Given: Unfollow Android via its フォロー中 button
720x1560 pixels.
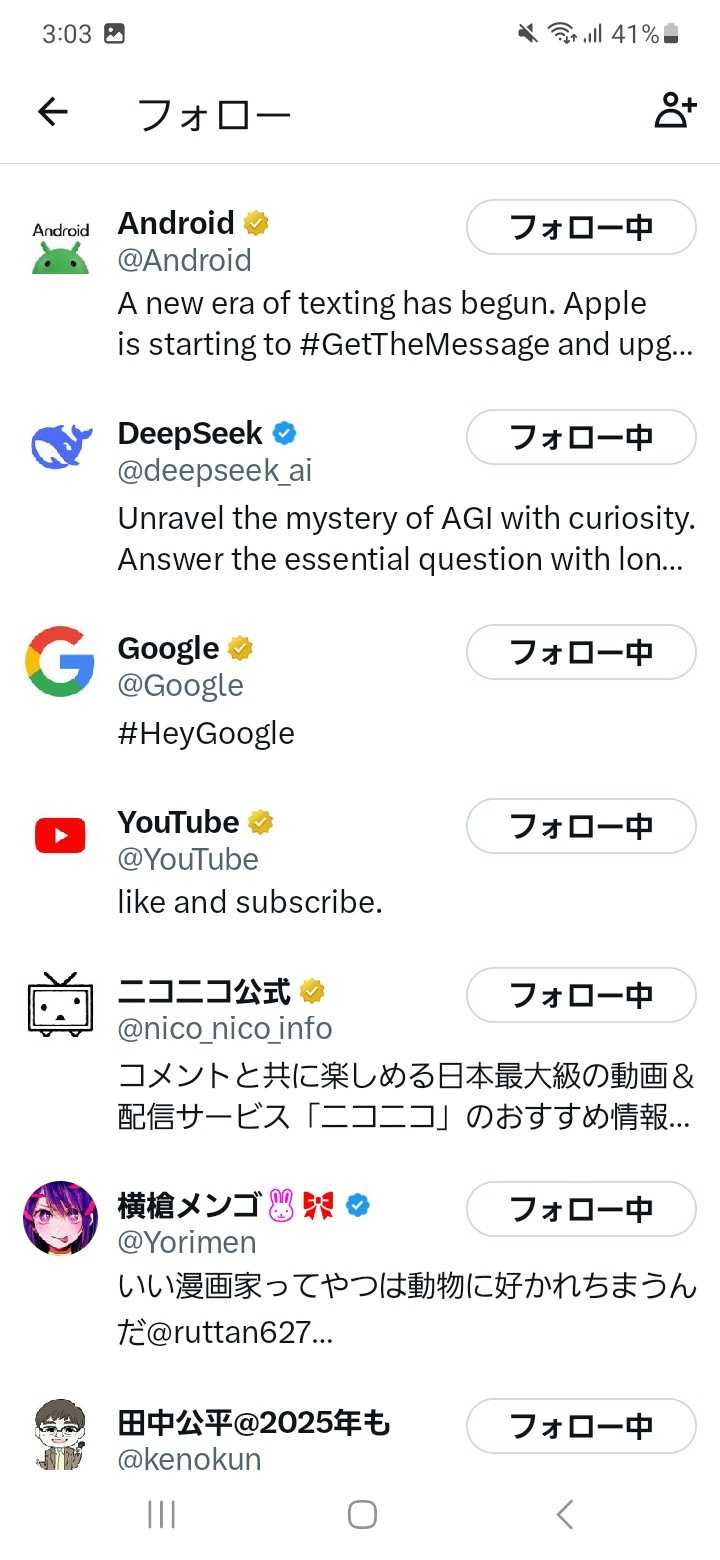Looking at the screenshot, I should click(x=581, y=227).
